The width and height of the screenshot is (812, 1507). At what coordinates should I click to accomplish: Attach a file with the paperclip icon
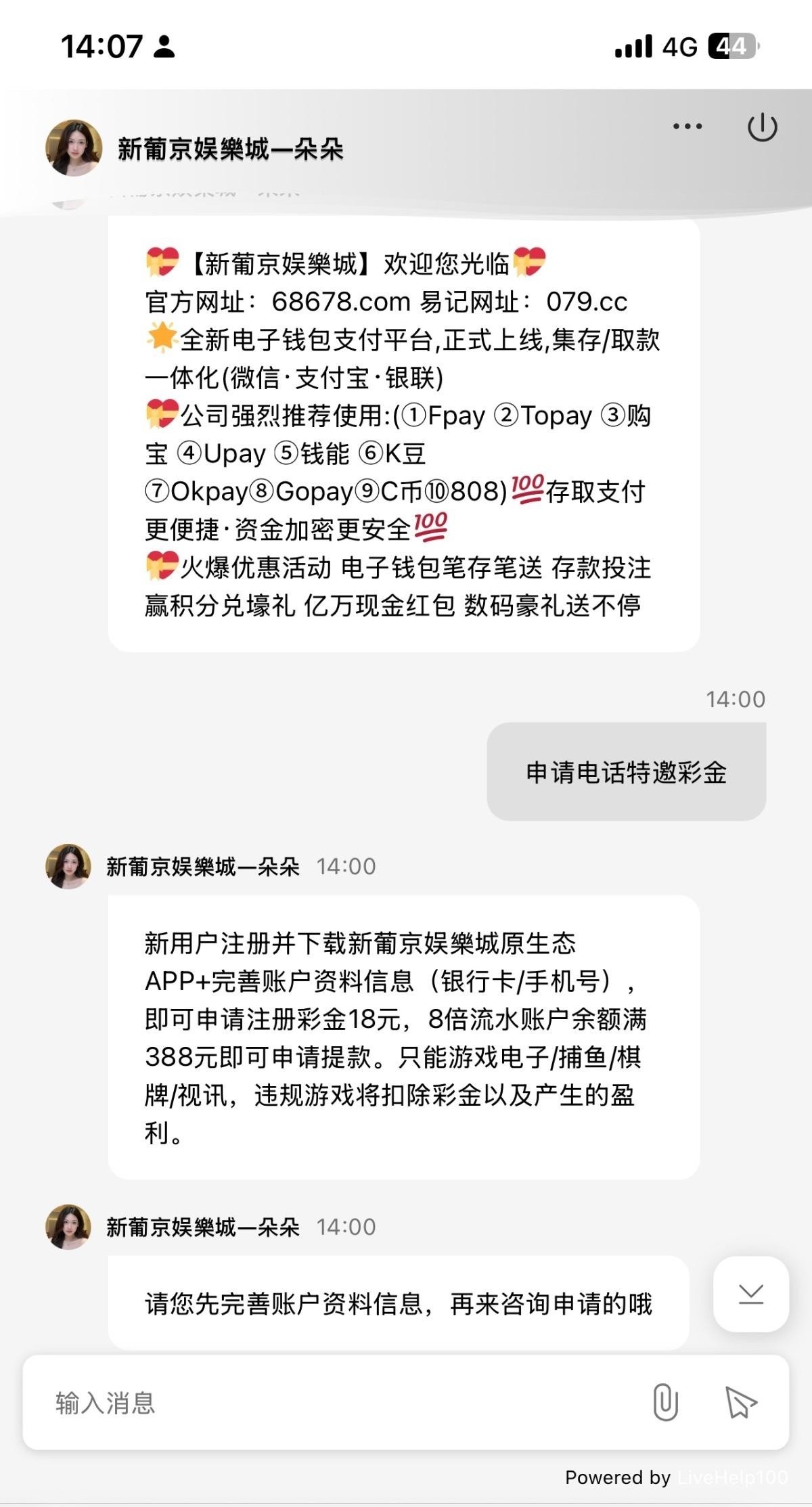tap(665, 1402)
